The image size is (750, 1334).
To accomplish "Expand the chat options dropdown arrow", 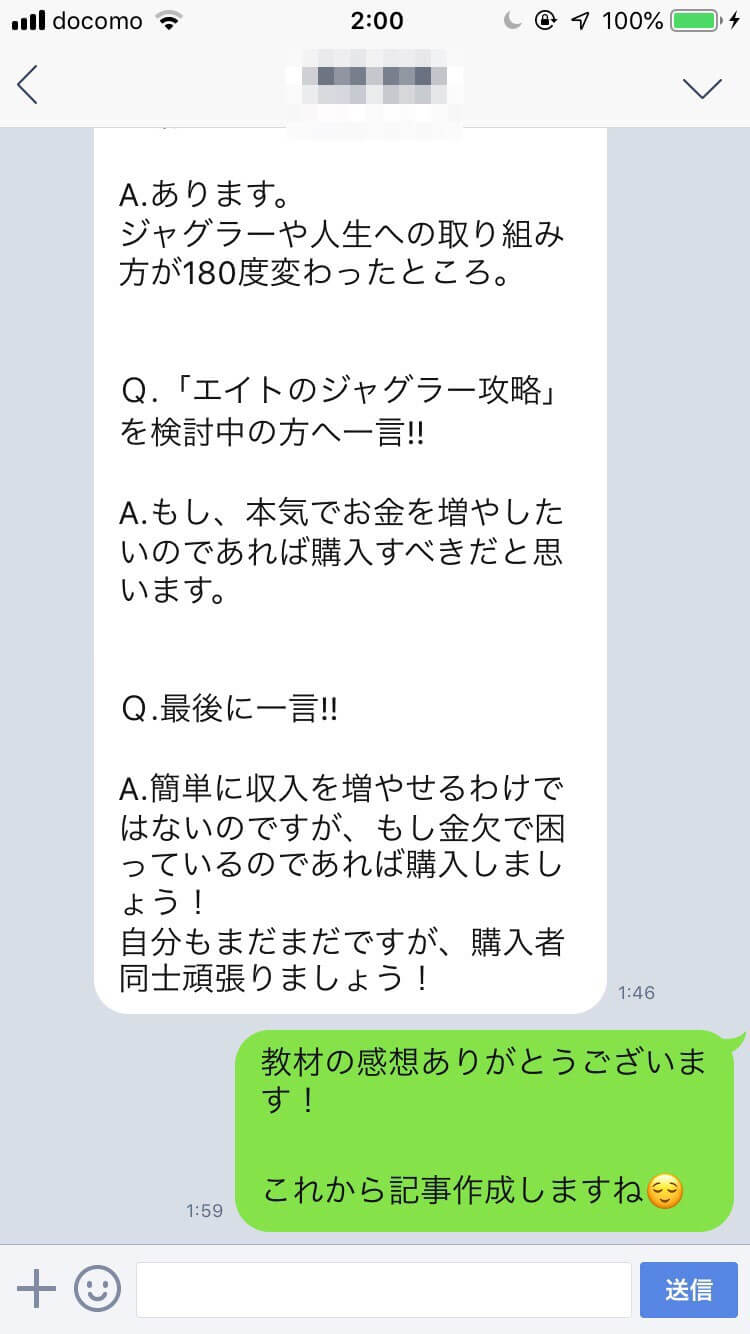I will [x=702, y=88].
